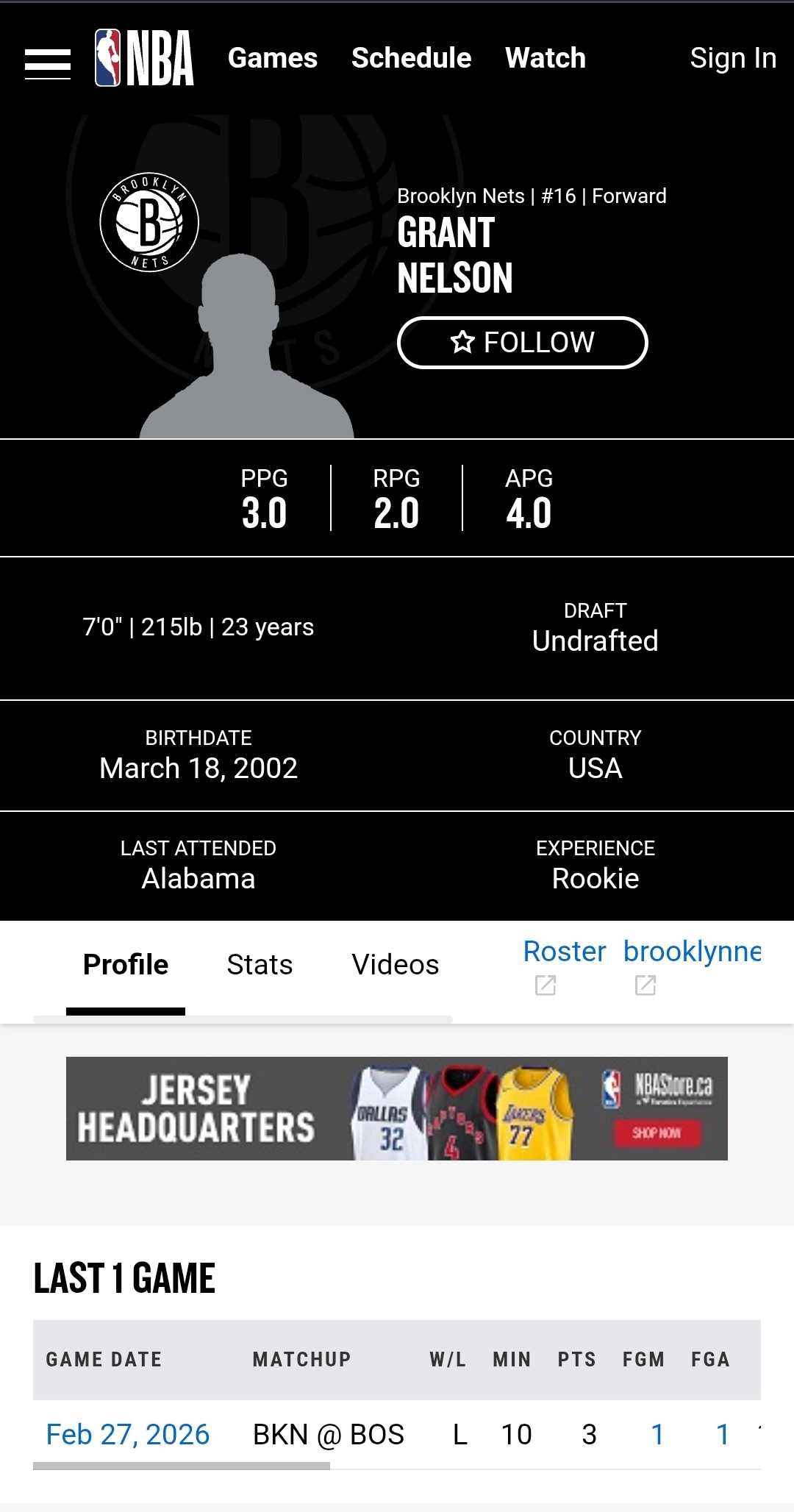
Task: Open the Games section
Action: 273,58
